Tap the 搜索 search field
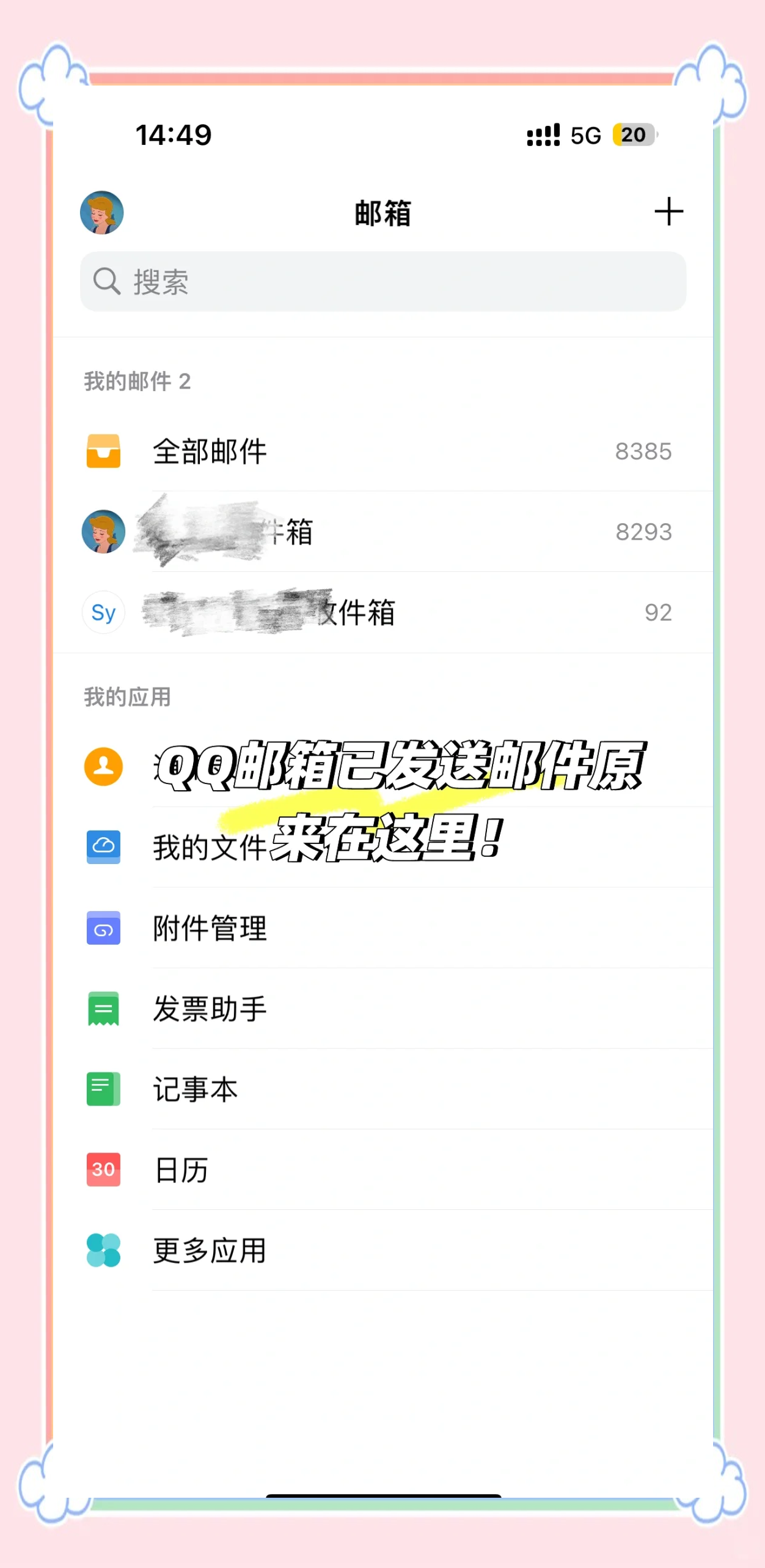 [382, 282]
